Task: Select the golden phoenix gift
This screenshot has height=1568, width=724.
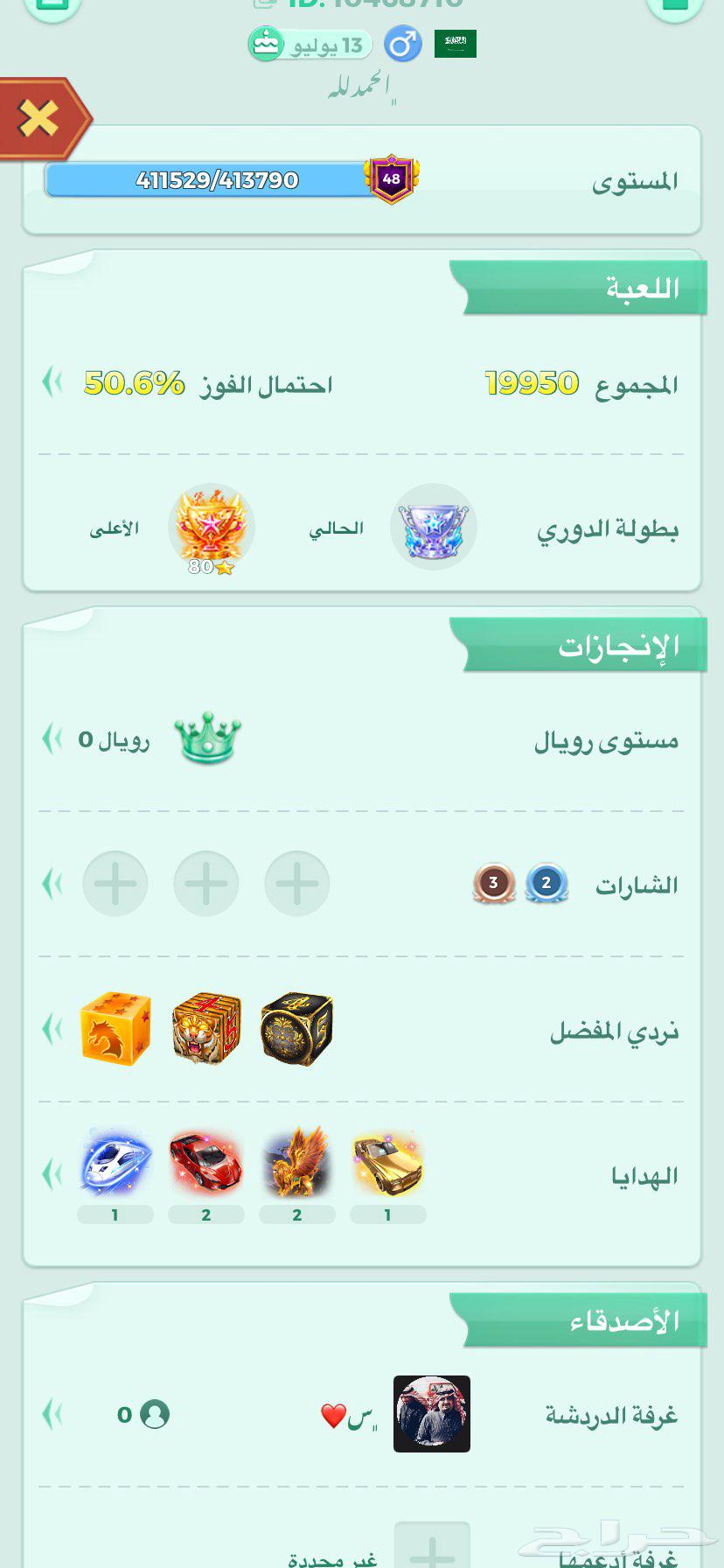Action: coord(296,1164)
